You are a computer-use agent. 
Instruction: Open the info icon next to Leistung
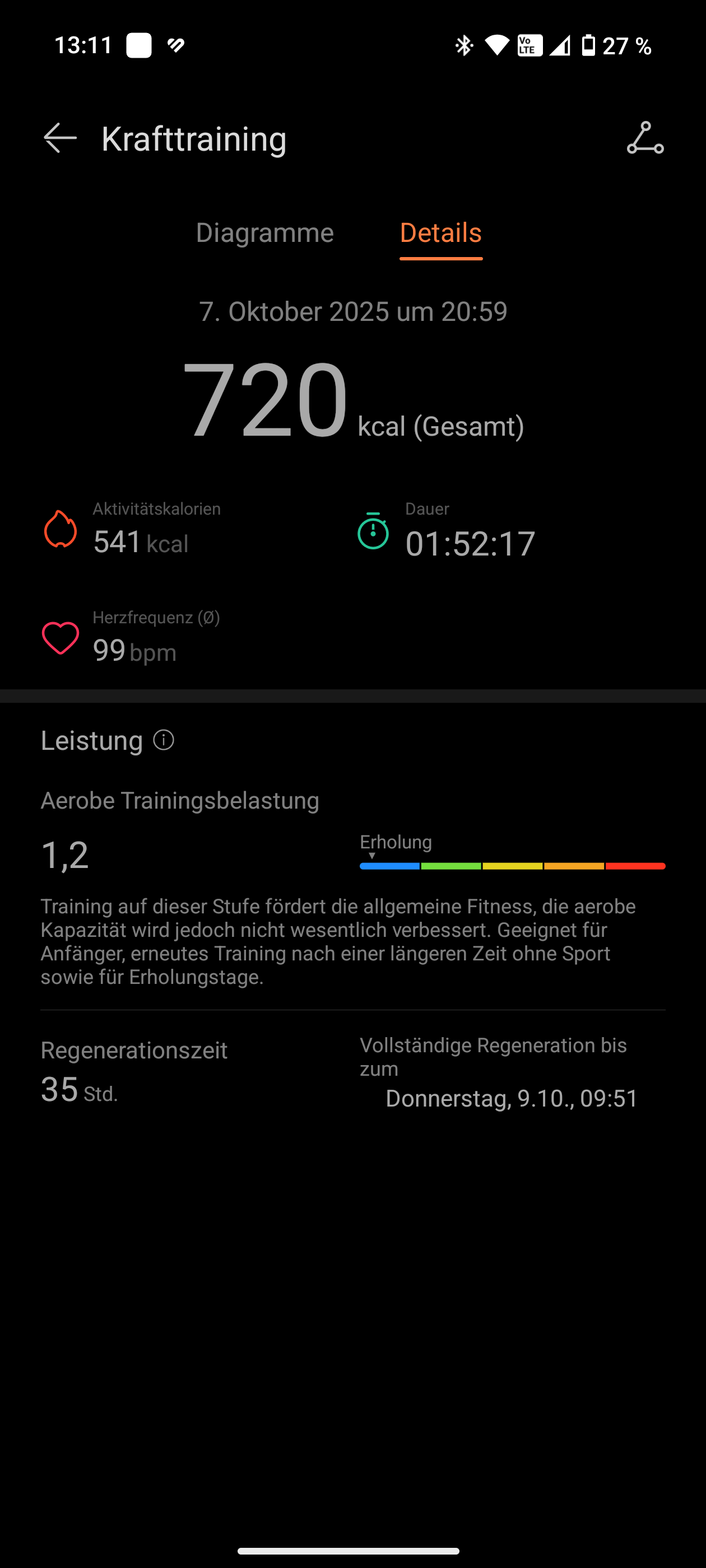click(163, 740)
